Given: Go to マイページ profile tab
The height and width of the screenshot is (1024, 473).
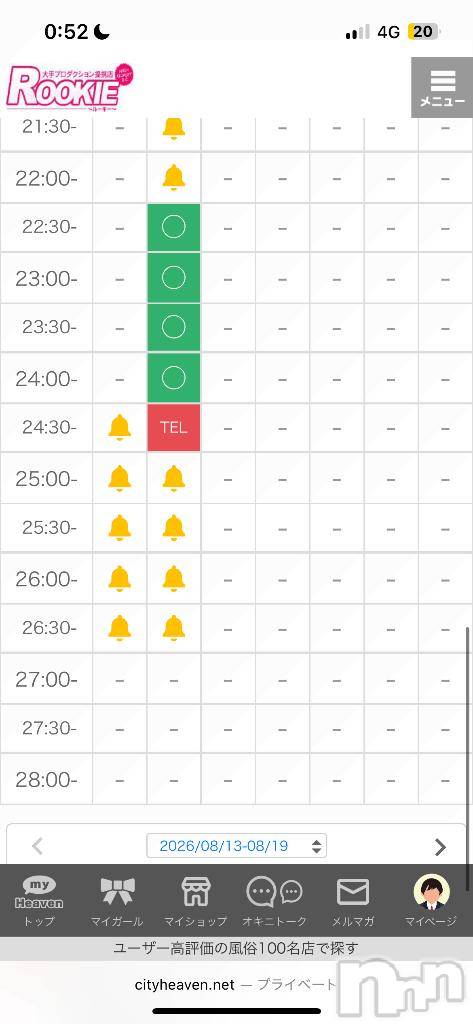Looking at the screenshot, I should click(431, 901).
